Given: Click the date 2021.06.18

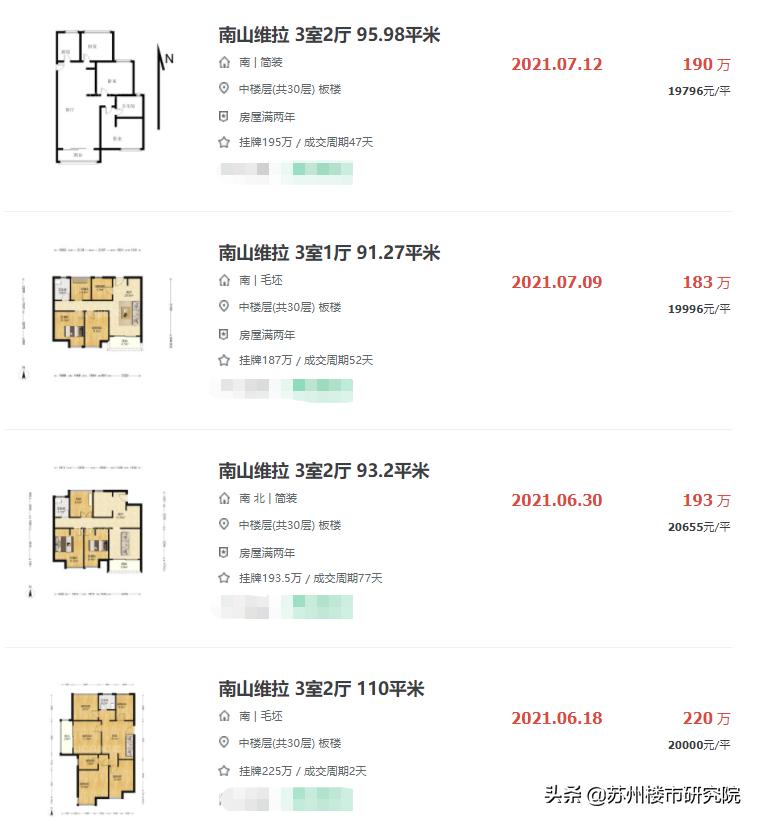Looking at the screenshot, I should tap(556, 718).
